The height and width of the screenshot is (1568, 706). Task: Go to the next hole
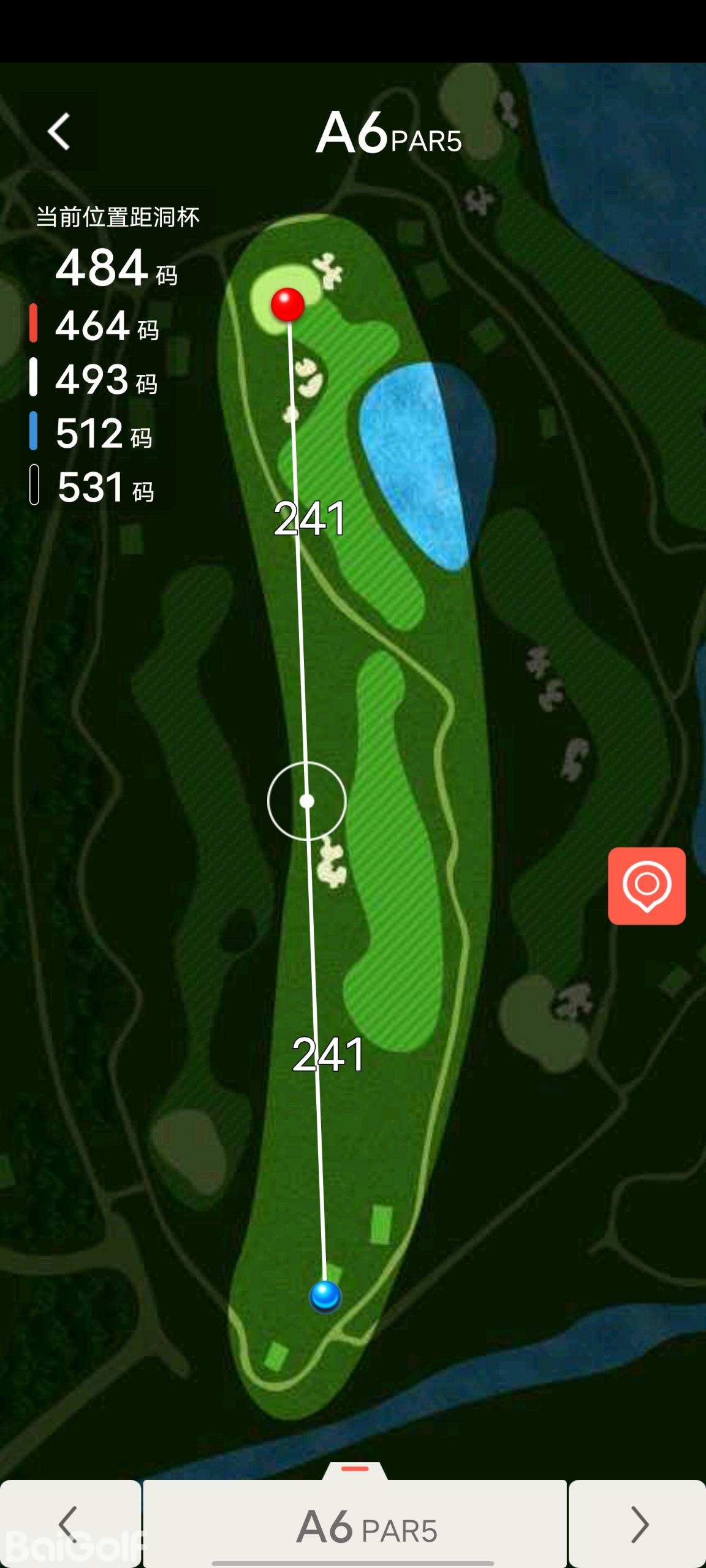click(638, 1524)
